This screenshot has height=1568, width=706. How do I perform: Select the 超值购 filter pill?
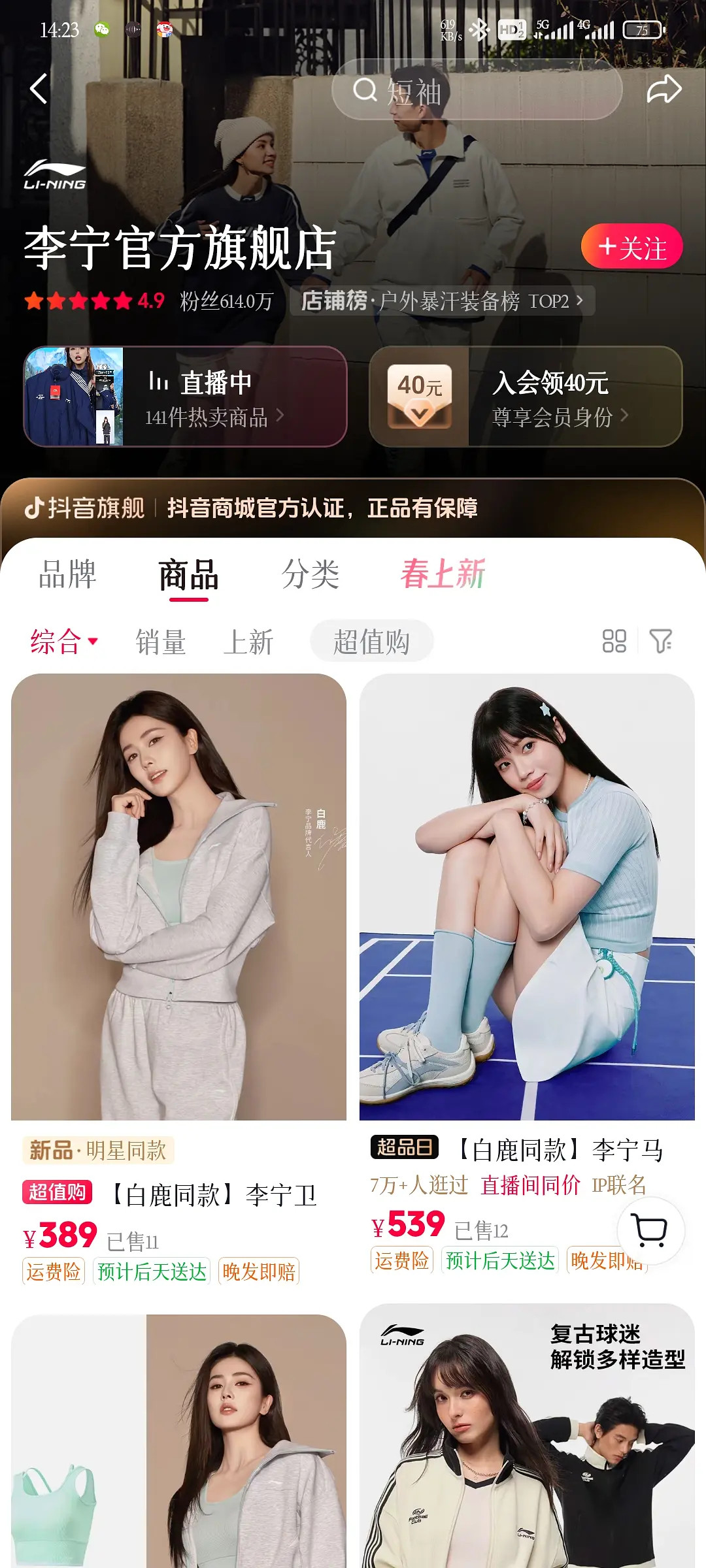tap(371, 642)
